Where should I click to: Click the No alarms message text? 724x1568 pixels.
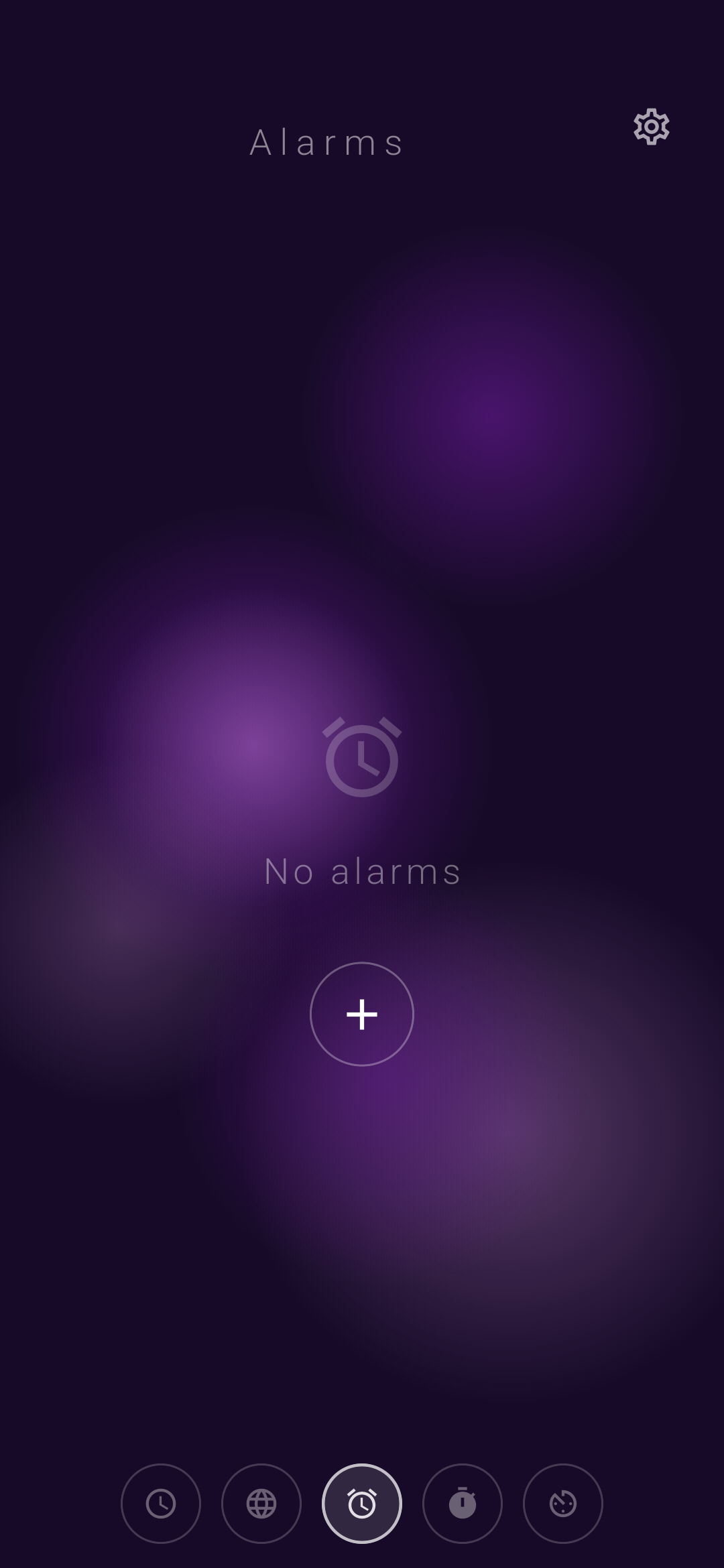coord(361,871)
